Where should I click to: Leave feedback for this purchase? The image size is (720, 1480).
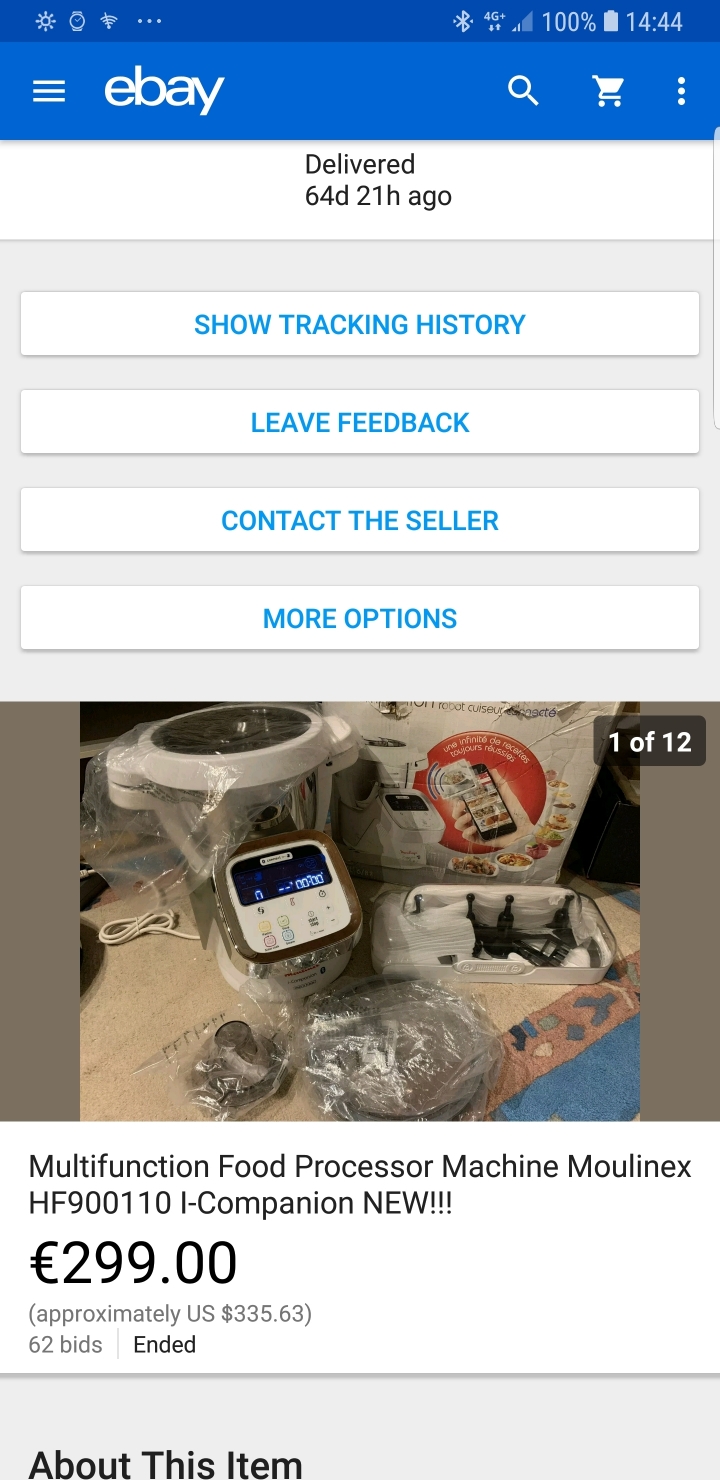[x=360, y=422]
